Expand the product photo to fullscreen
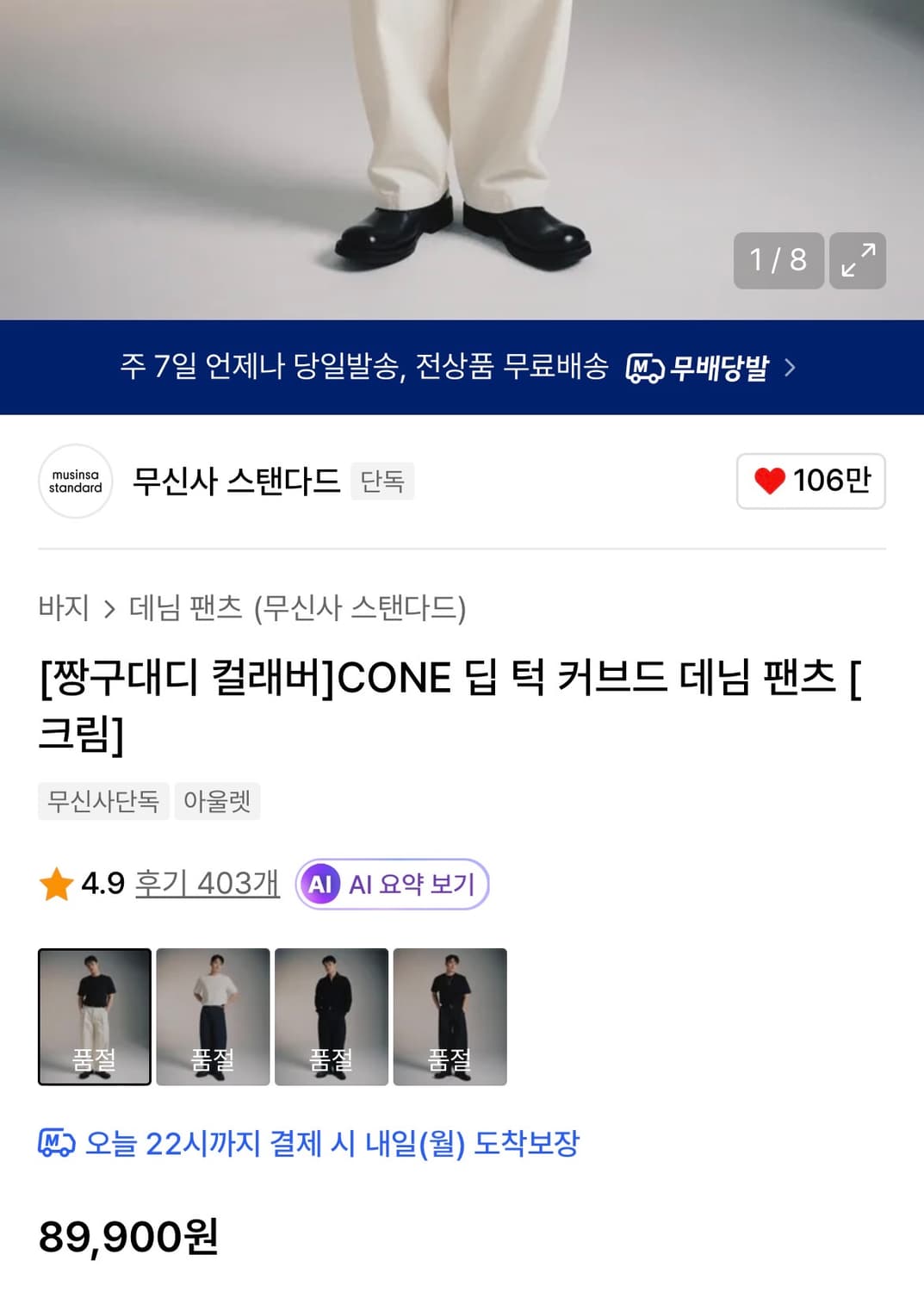This screenshot has width=924, height=1292. click(x=857, y=260)
